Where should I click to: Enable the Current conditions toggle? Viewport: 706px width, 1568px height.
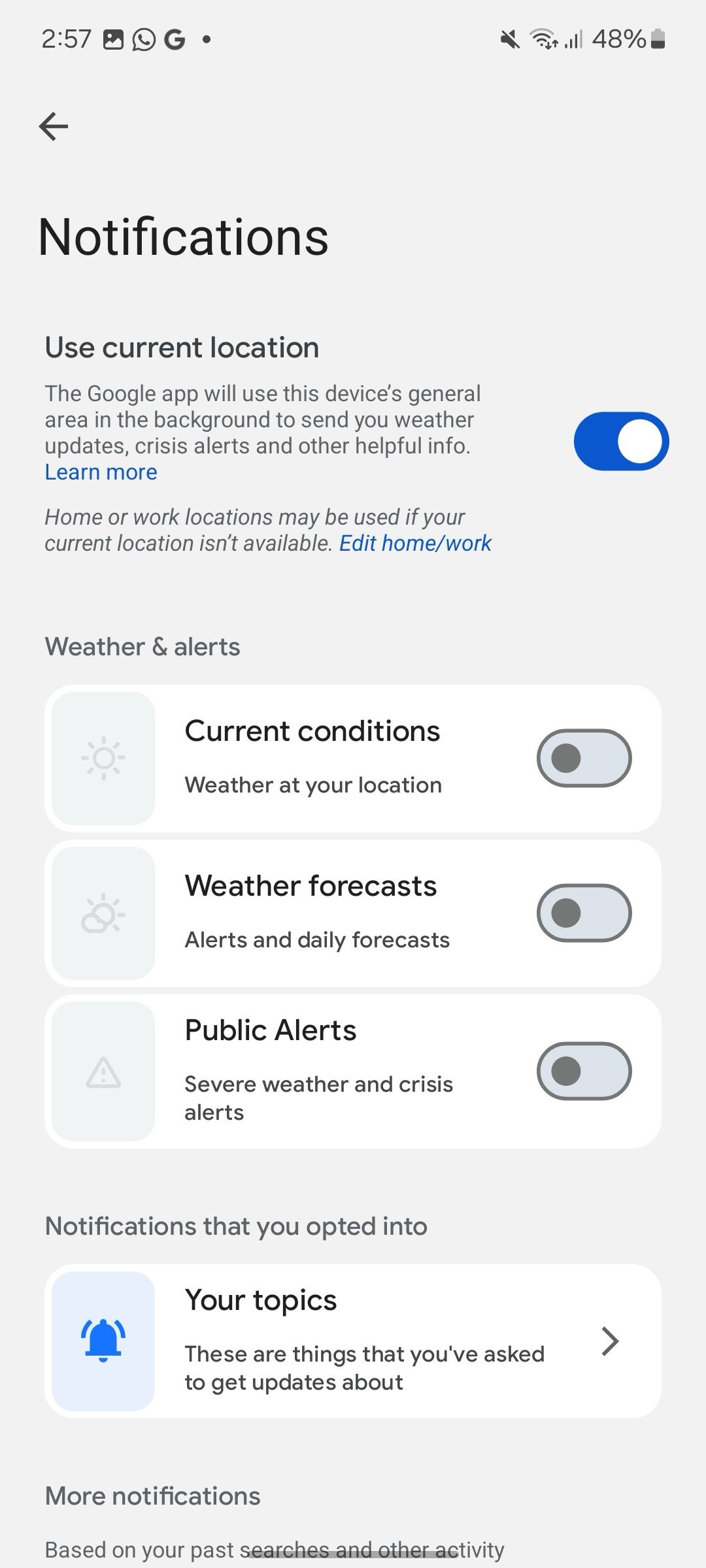point(584,758)
